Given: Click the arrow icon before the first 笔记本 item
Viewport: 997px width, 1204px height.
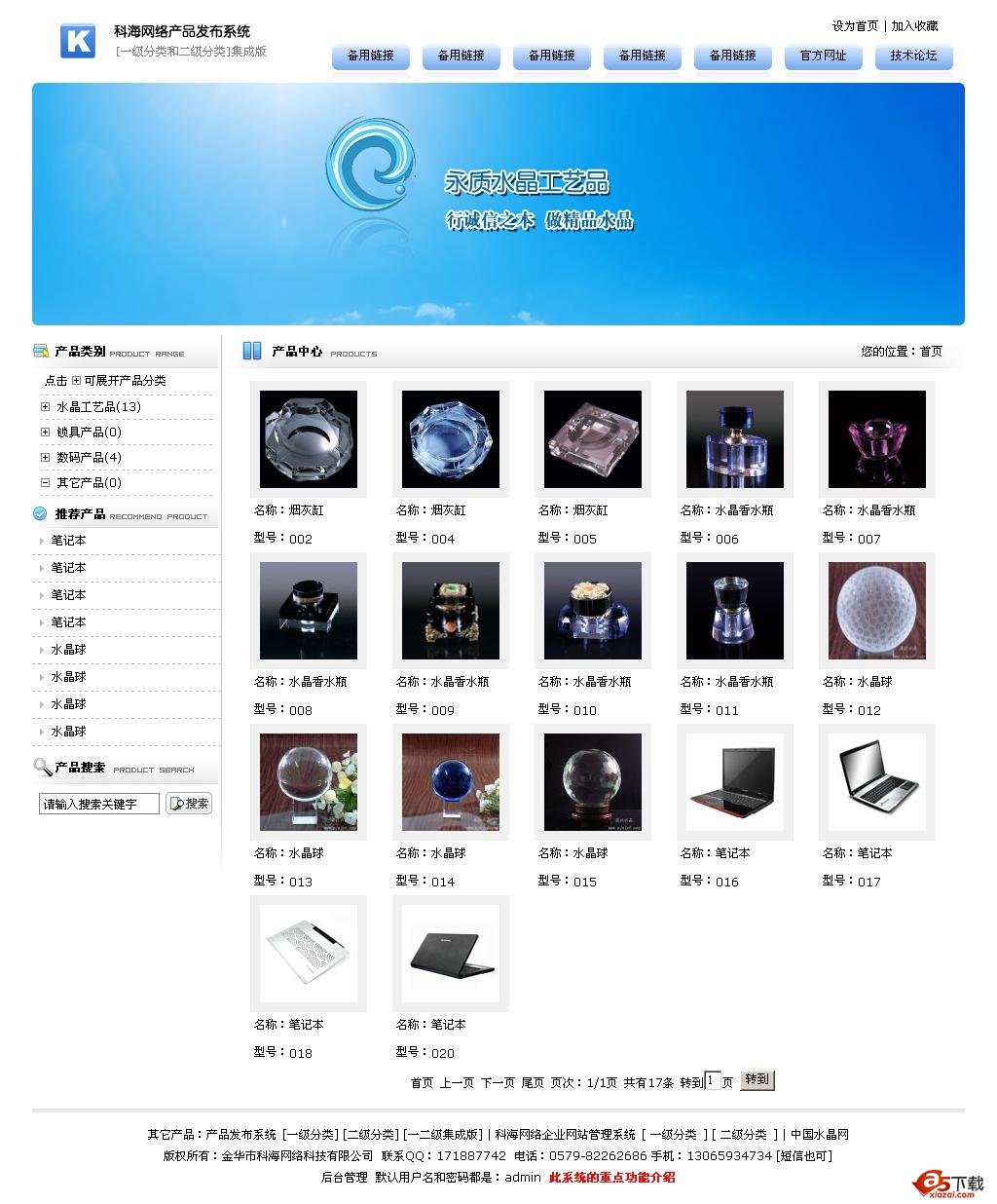Looking at the screenshot, I should coord(43,541).
